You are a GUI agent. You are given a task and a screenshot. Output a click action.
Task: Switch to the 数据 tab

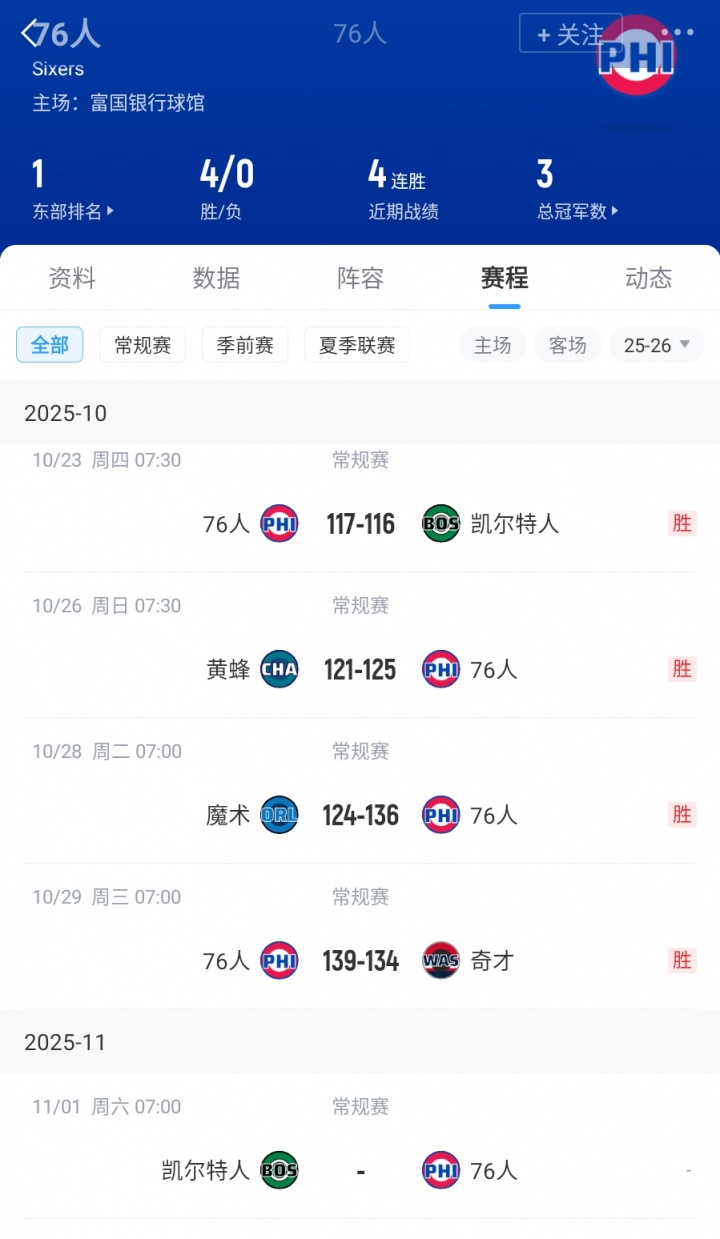(216, 278)
